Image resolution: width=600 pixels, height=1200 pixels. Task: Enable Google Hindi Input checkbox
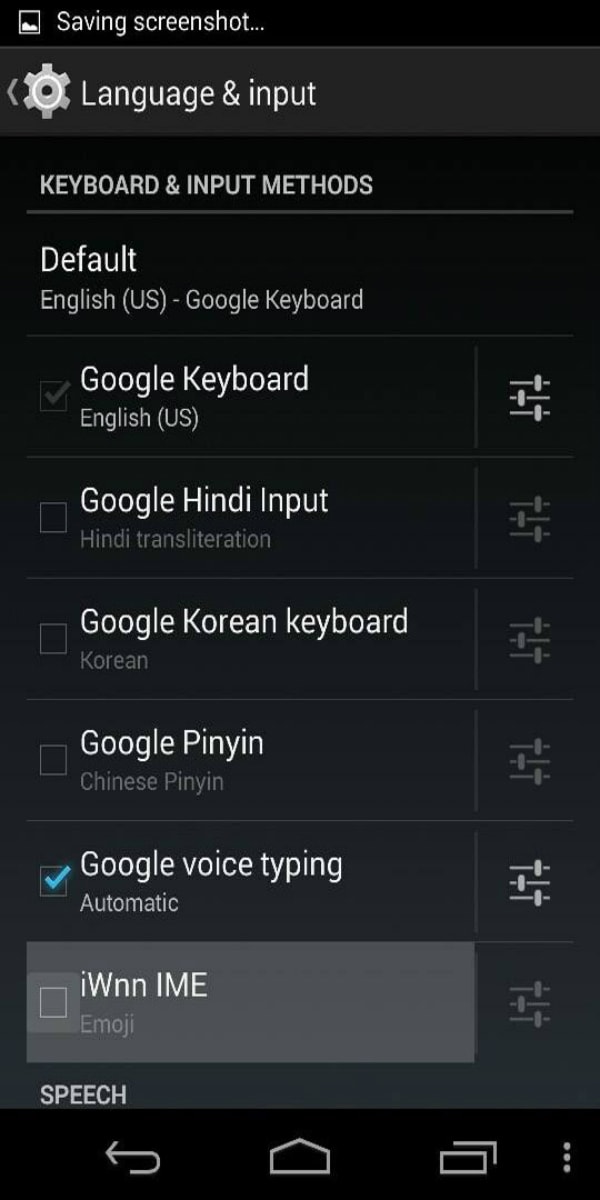click(x=53, y=518)
